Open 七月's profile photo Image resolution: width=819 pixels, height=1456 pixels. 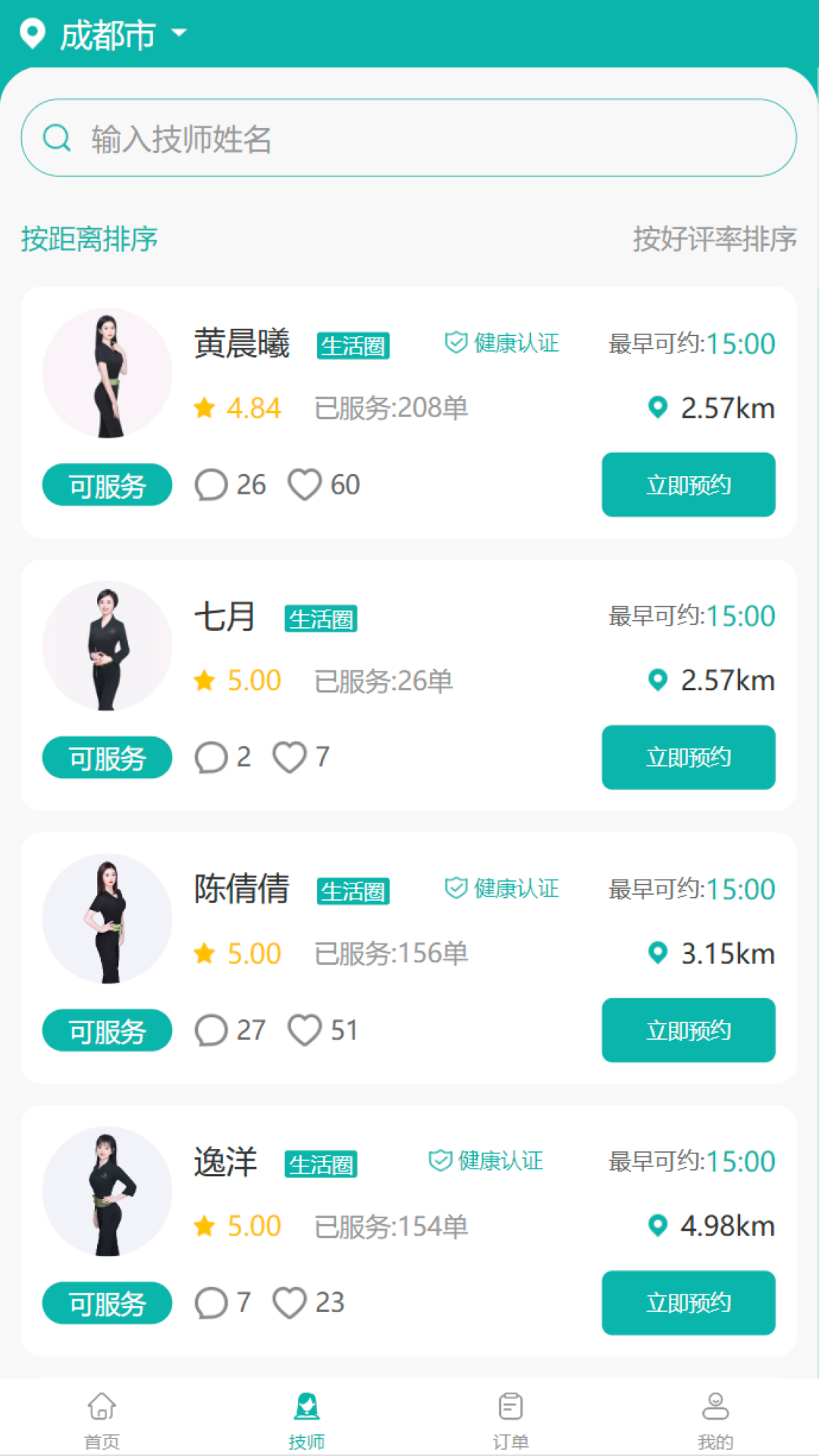click(107, 646)
